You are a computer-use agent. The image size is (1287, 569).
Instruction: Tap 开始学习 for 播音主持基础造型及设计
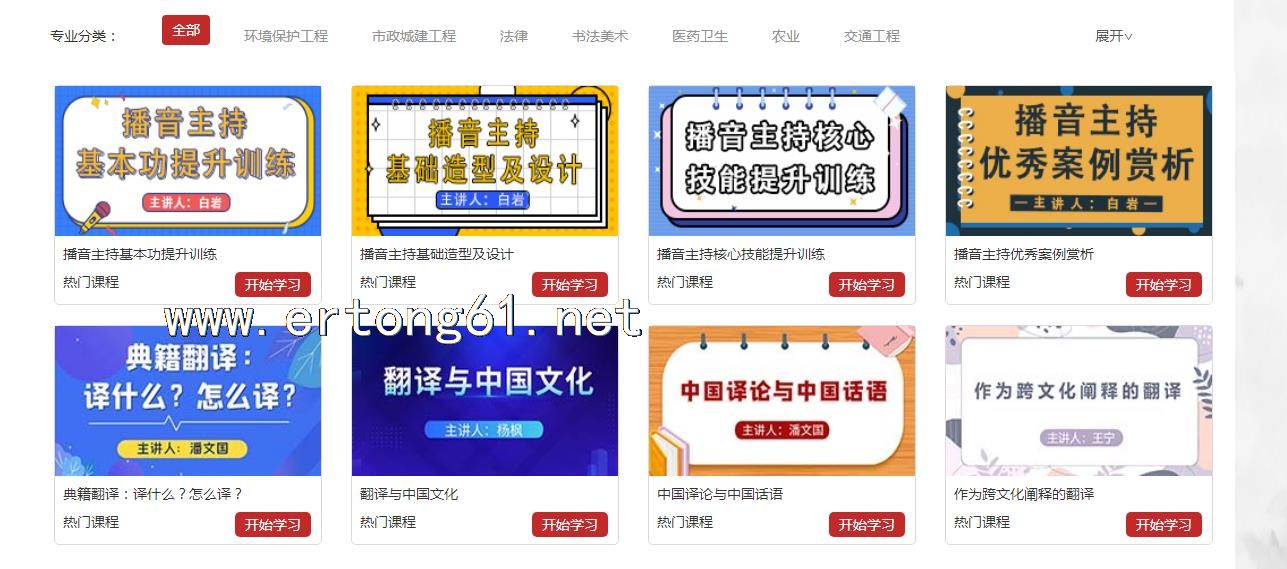pos(570,285)
